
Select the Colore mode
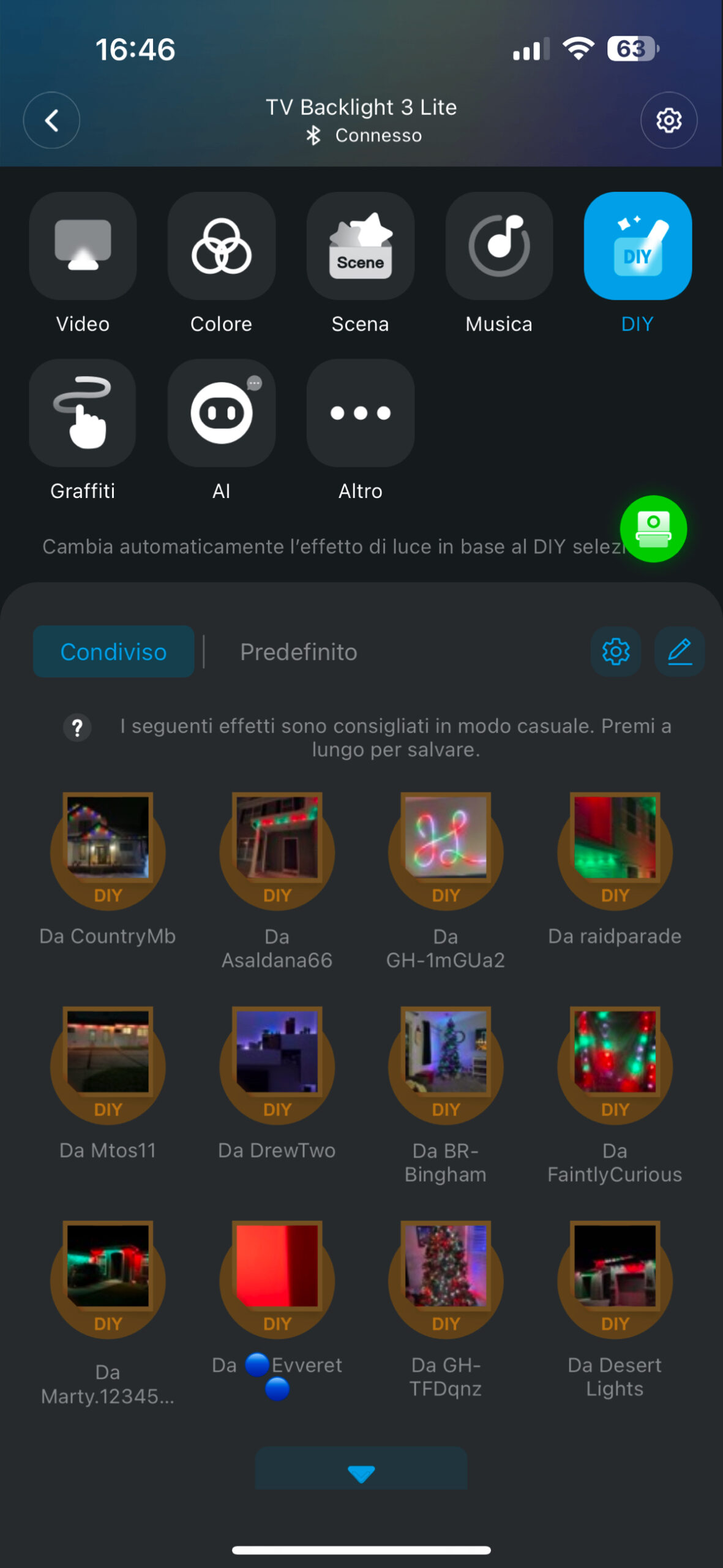click(221, 246)
